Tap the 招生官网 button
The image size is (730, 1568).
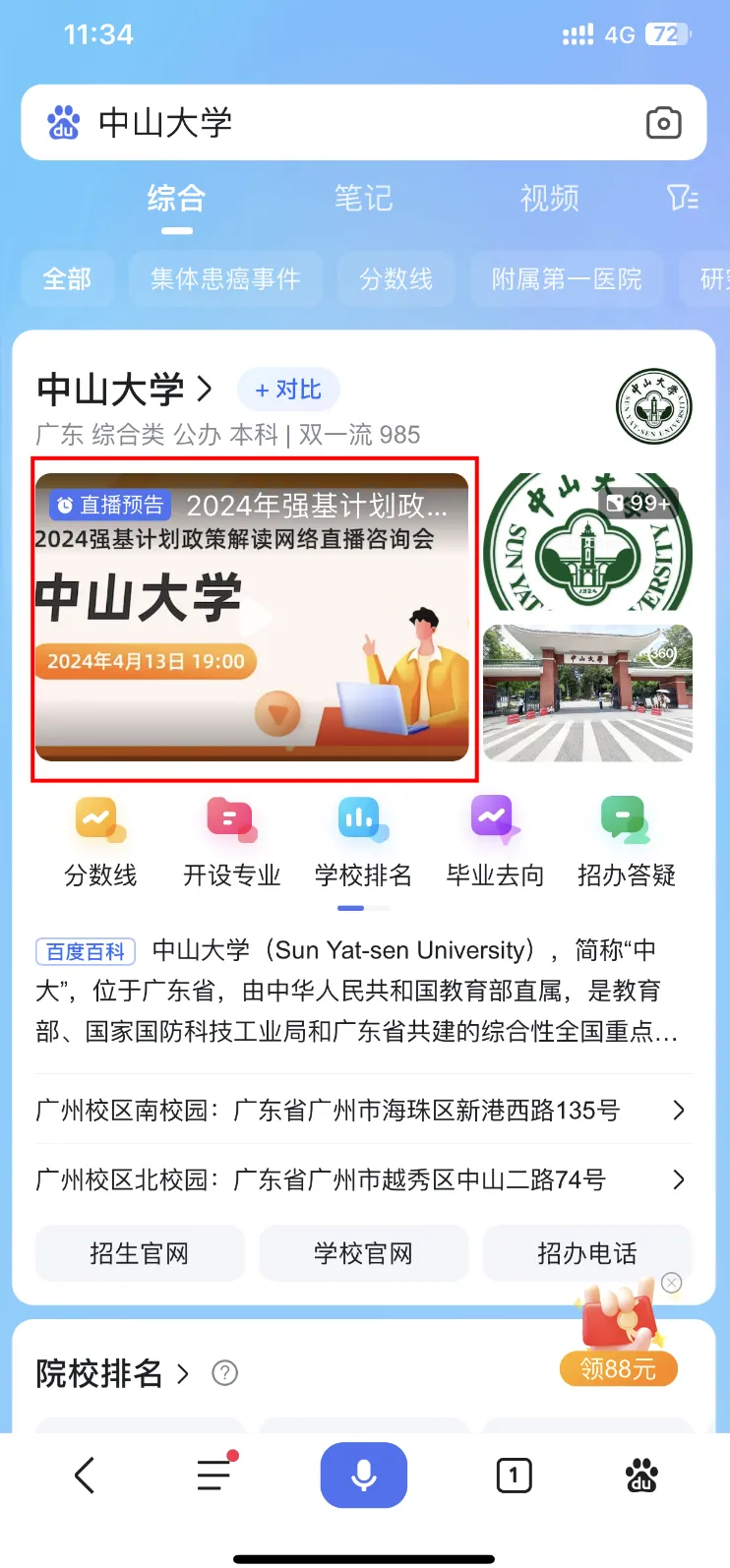click(x=139, y=1253)
